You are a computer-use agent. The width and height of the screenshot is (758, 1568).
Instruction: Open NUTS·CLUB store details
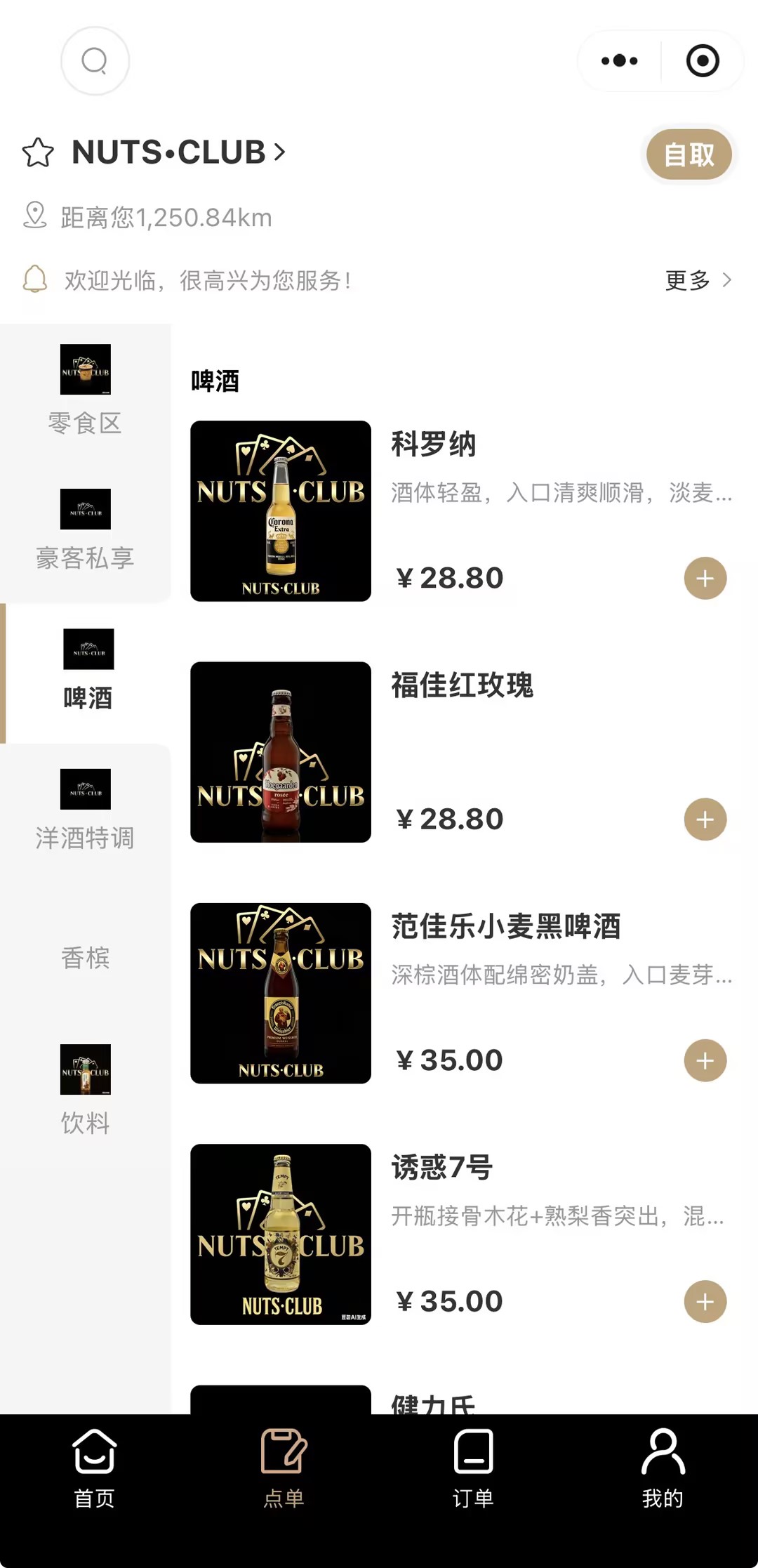tap(179, 152)
